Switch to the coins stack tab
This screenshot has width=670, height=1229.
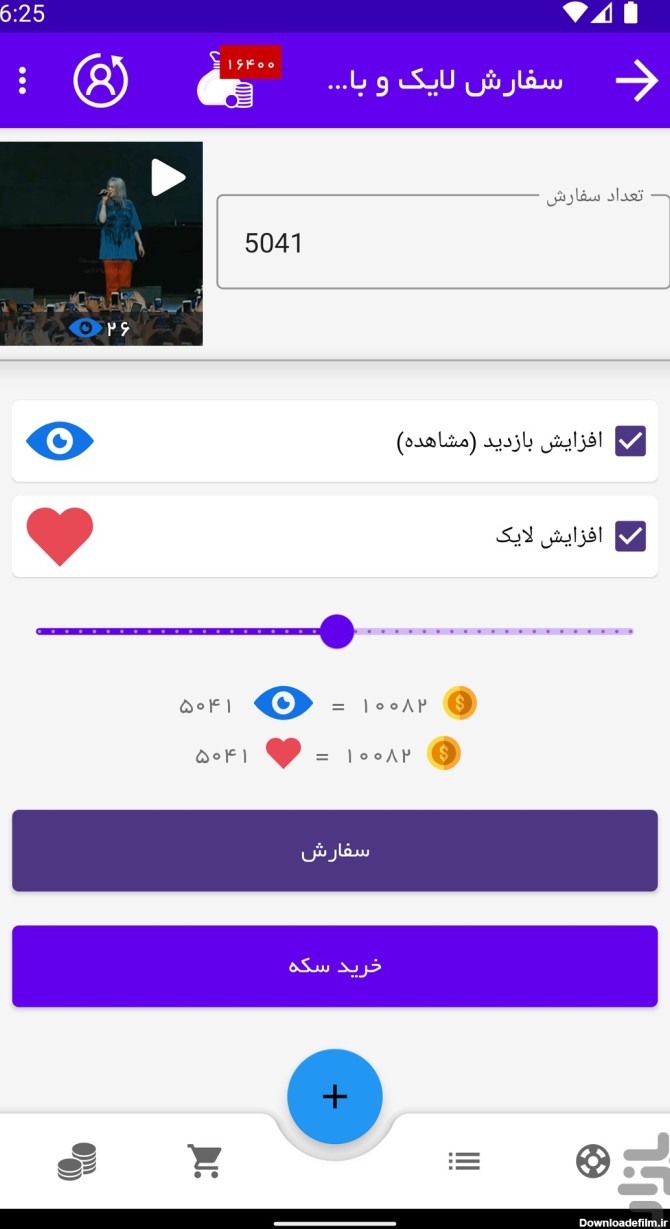tap(77, 1161)
